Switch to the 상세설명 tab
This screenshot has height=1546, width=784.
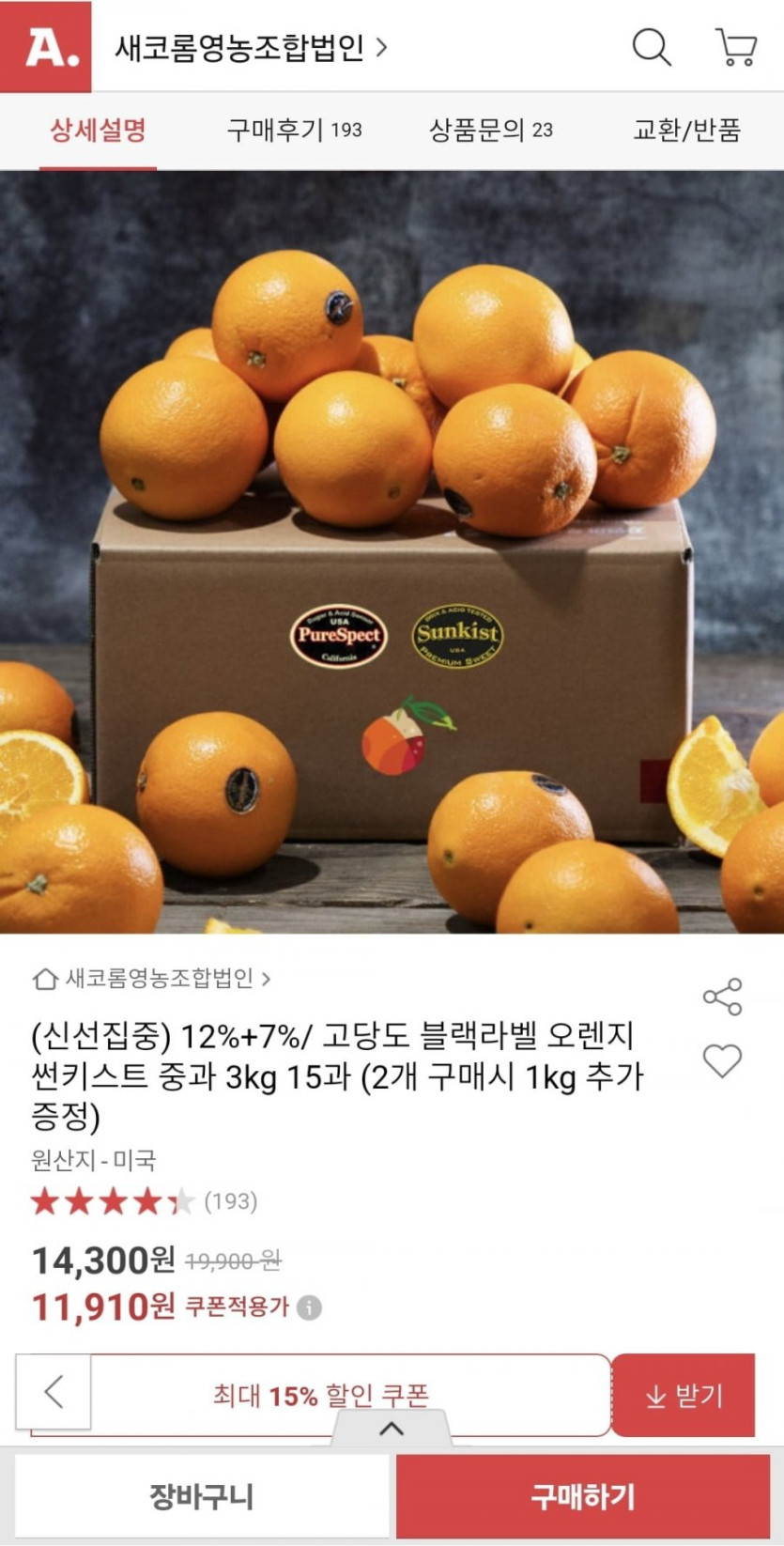click(98, 130)
